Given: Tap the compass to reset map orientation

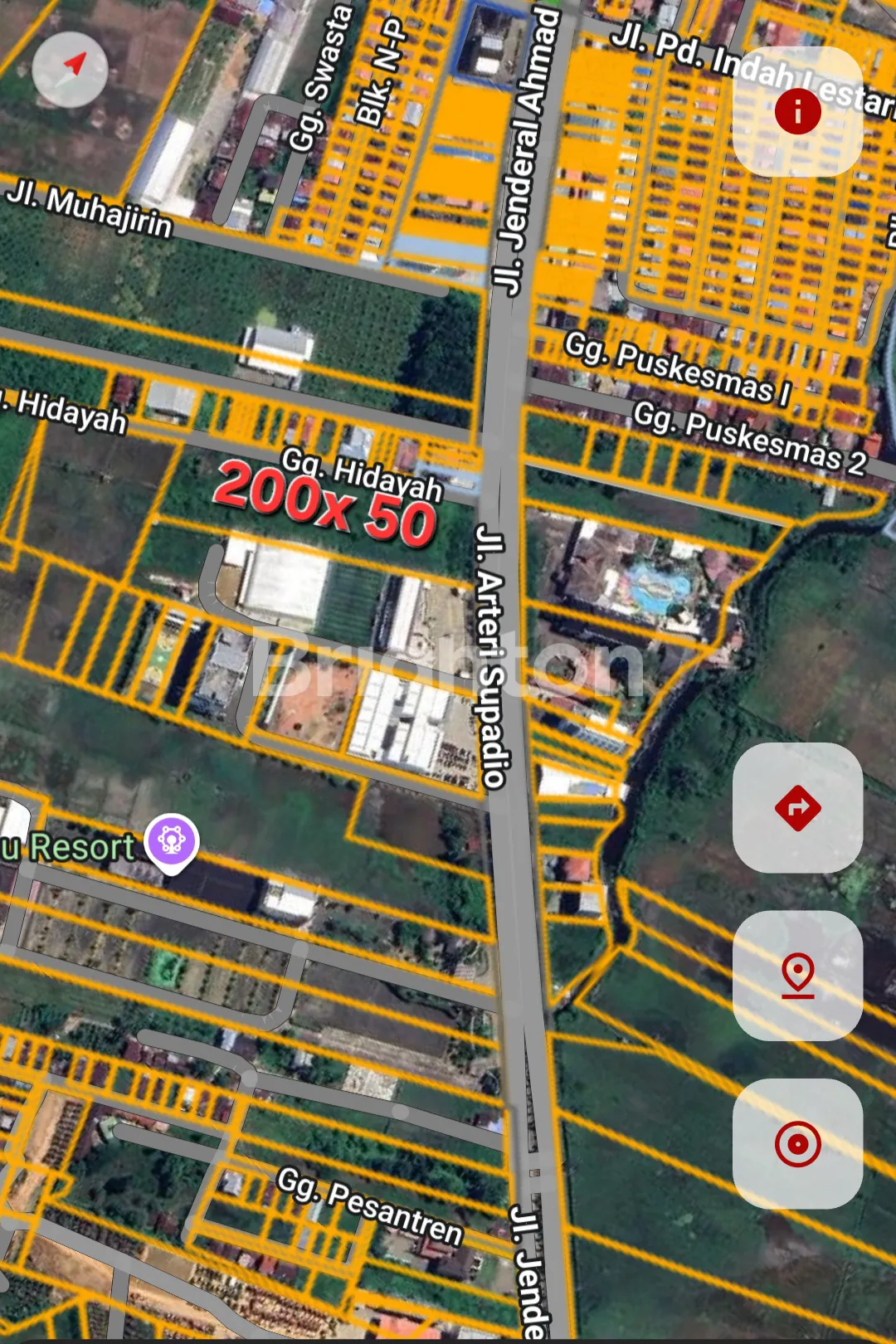Looking at the screenshot, I should [x=71, y=70].
